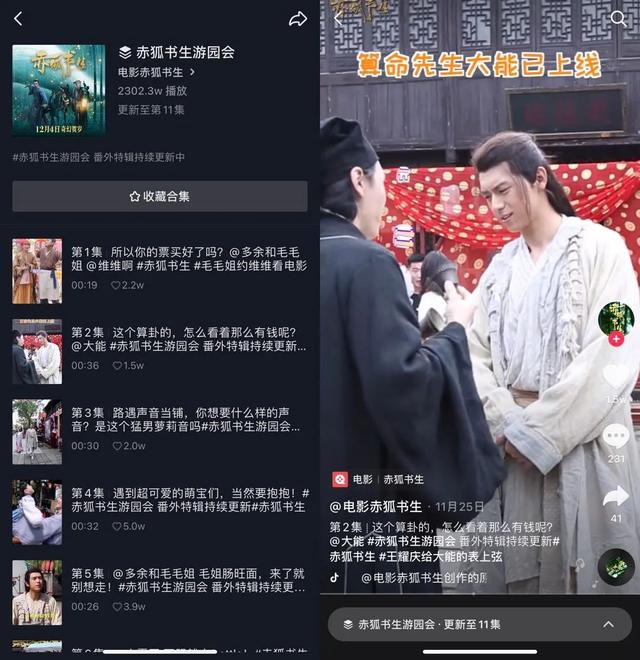Viewport: 640px width, 660px height.
Task: Go back from the 赤狐书生游园会 collection page
Action: [18, 19]
